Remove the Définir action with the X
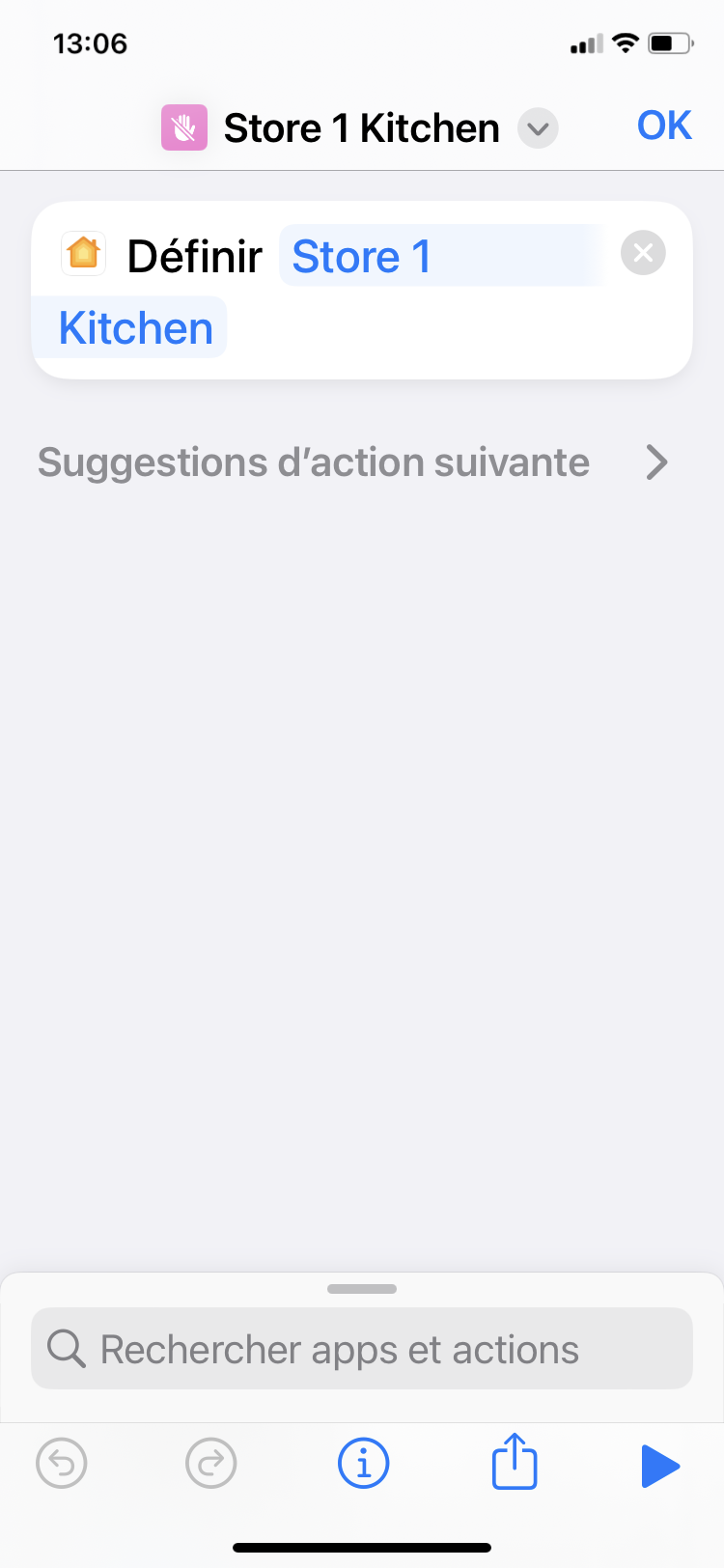The height and width of the screenshot is (1568, 724). 643,253
